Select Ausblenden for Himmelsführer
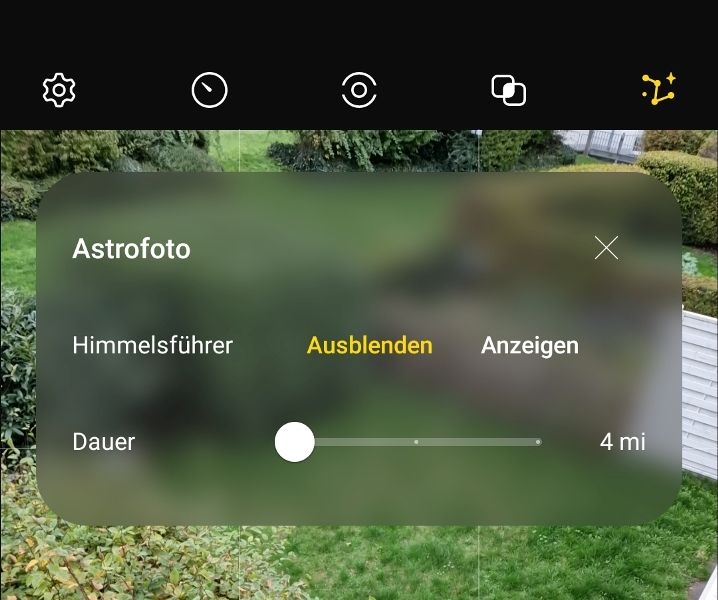The image size is (718, 600). [369, 346]
